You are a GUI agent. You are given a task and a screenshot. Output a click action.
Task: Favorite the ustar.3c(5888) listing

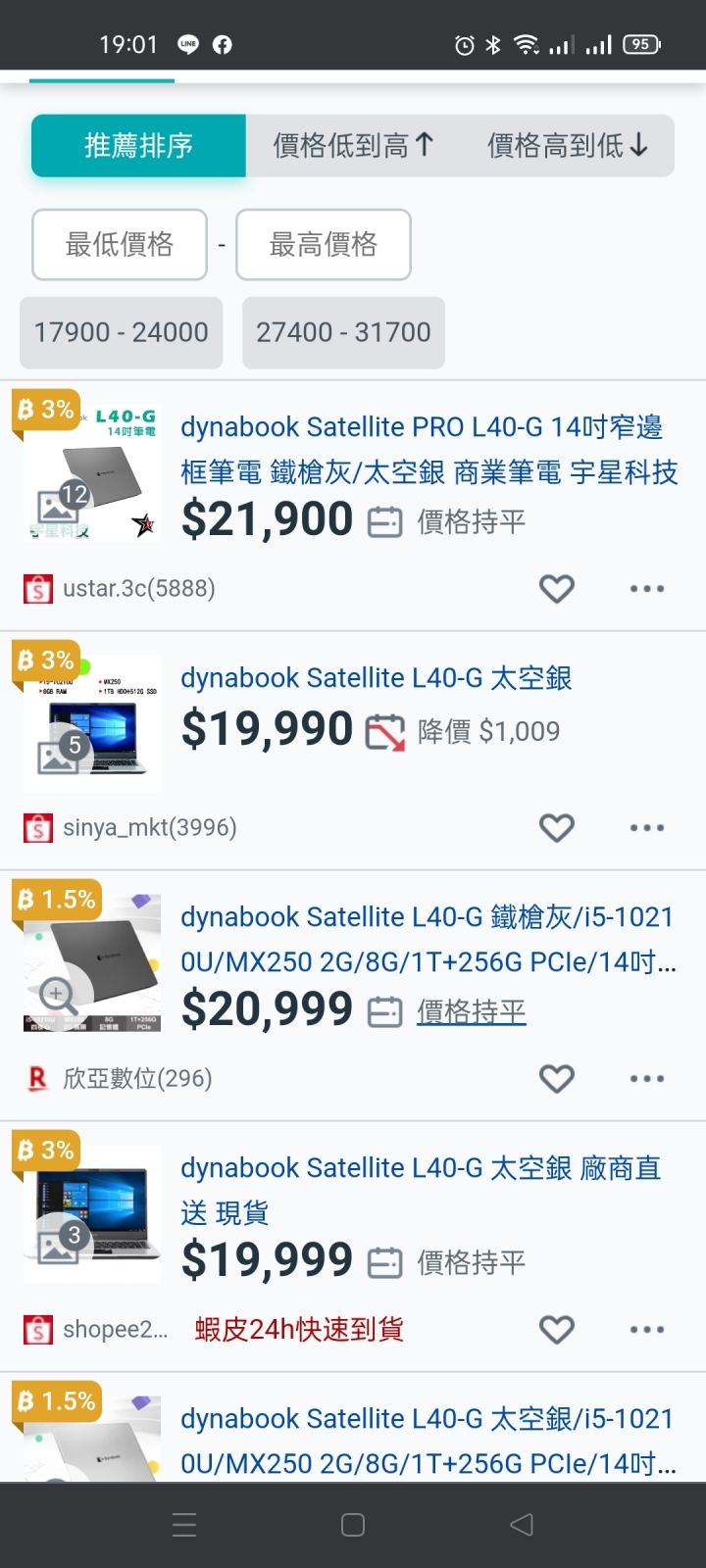[557, 588]
